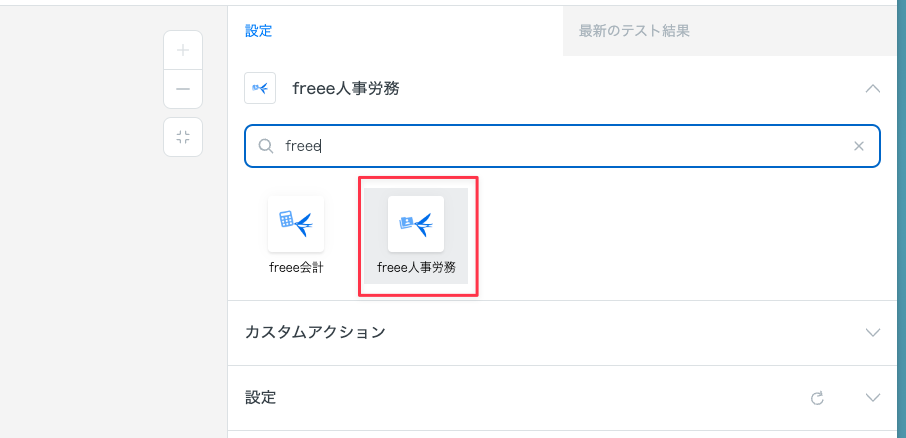Fit the canvas to view
906x438 pixels.
tap(183, 137)
